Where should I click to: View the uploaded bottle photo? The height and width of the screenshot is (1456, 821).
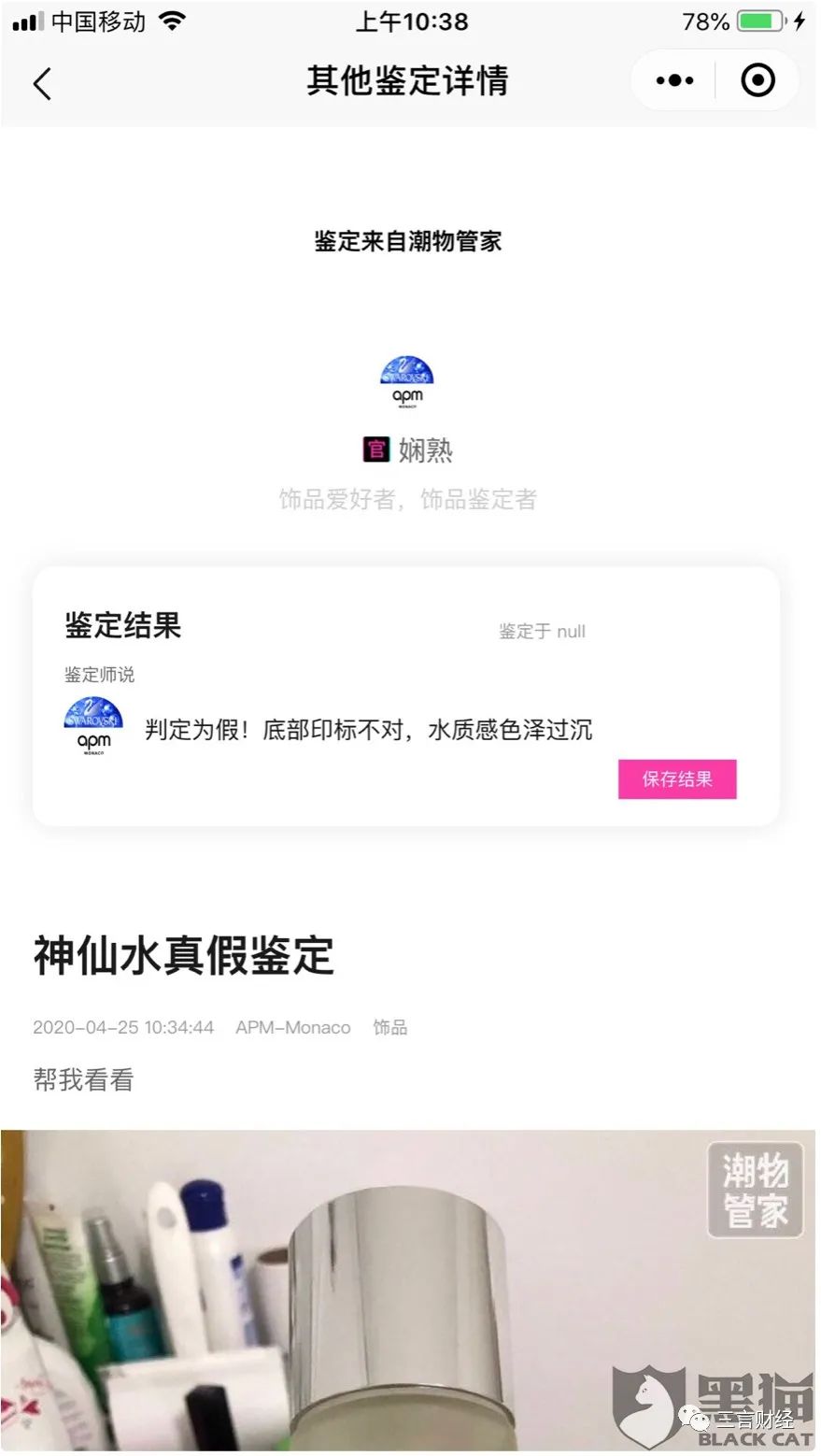[408, 1292]
